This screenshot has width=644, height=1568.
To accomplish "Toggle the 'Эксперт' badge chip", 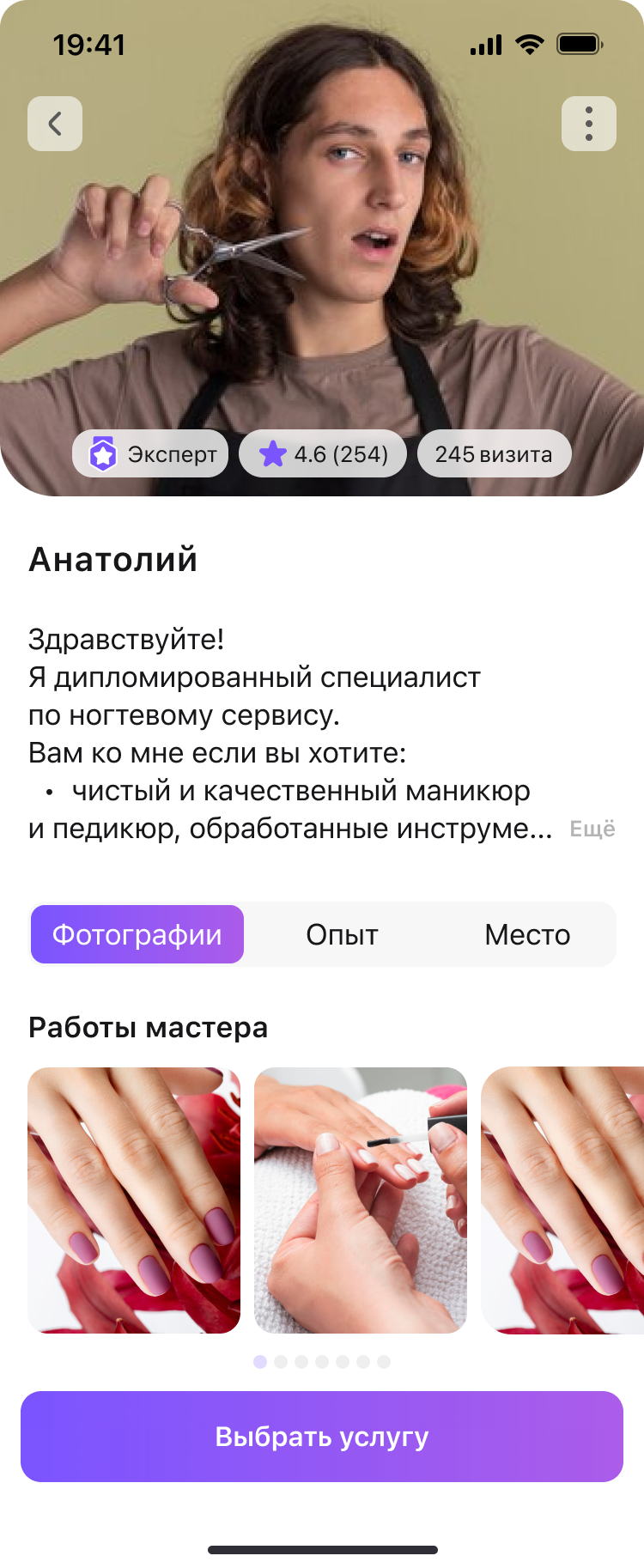I will click(x=149, y=453).
